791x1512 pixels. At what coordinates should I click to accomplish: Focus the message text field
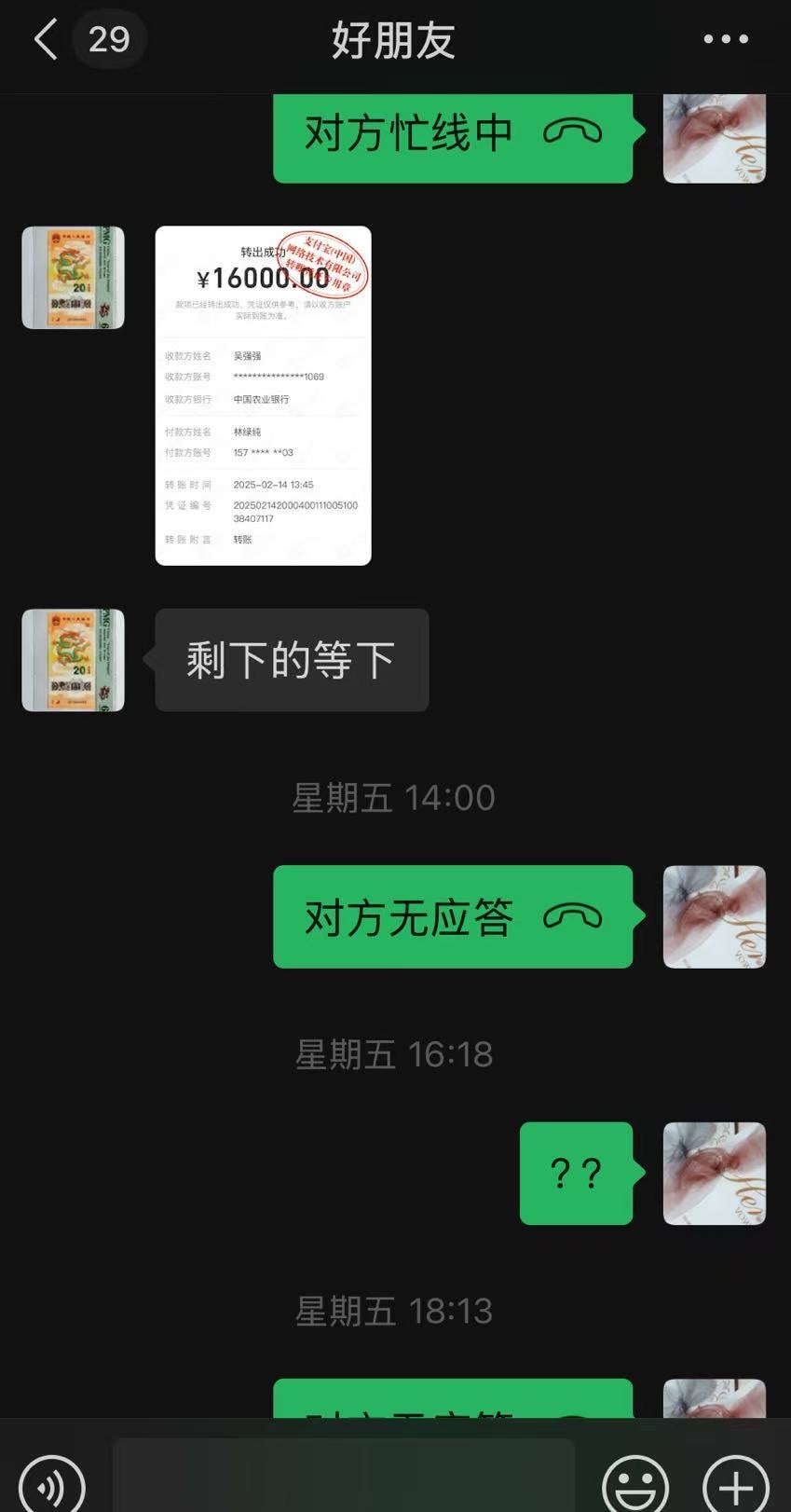(343, 1478)
